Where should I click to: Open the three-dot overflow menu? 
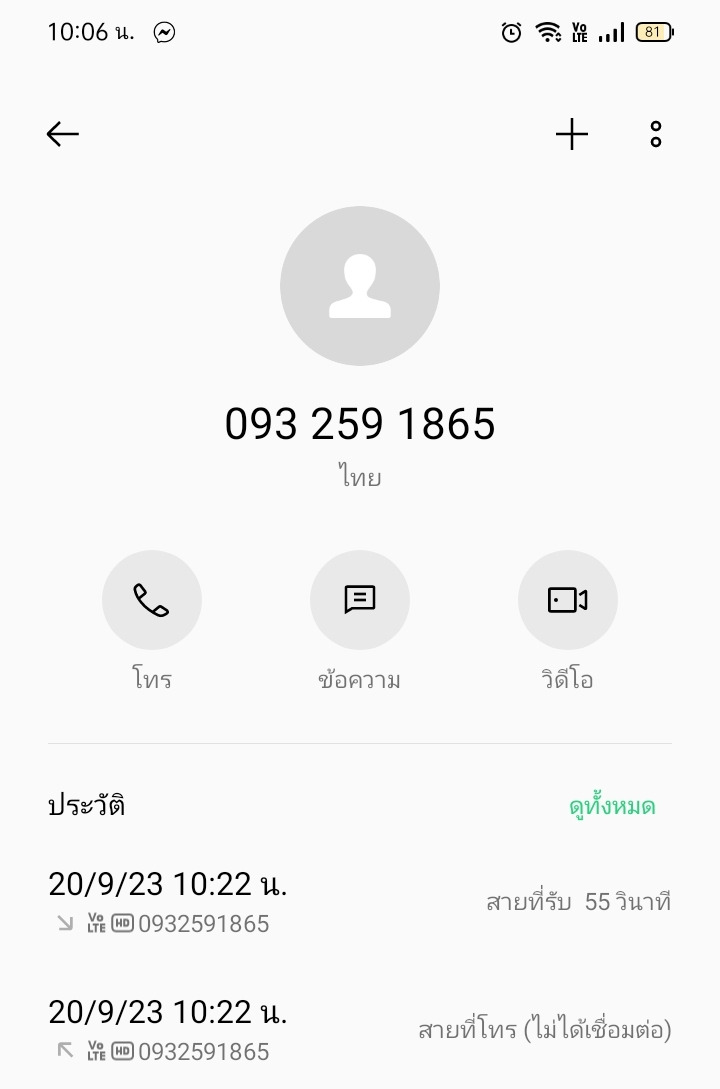point(656,134)
